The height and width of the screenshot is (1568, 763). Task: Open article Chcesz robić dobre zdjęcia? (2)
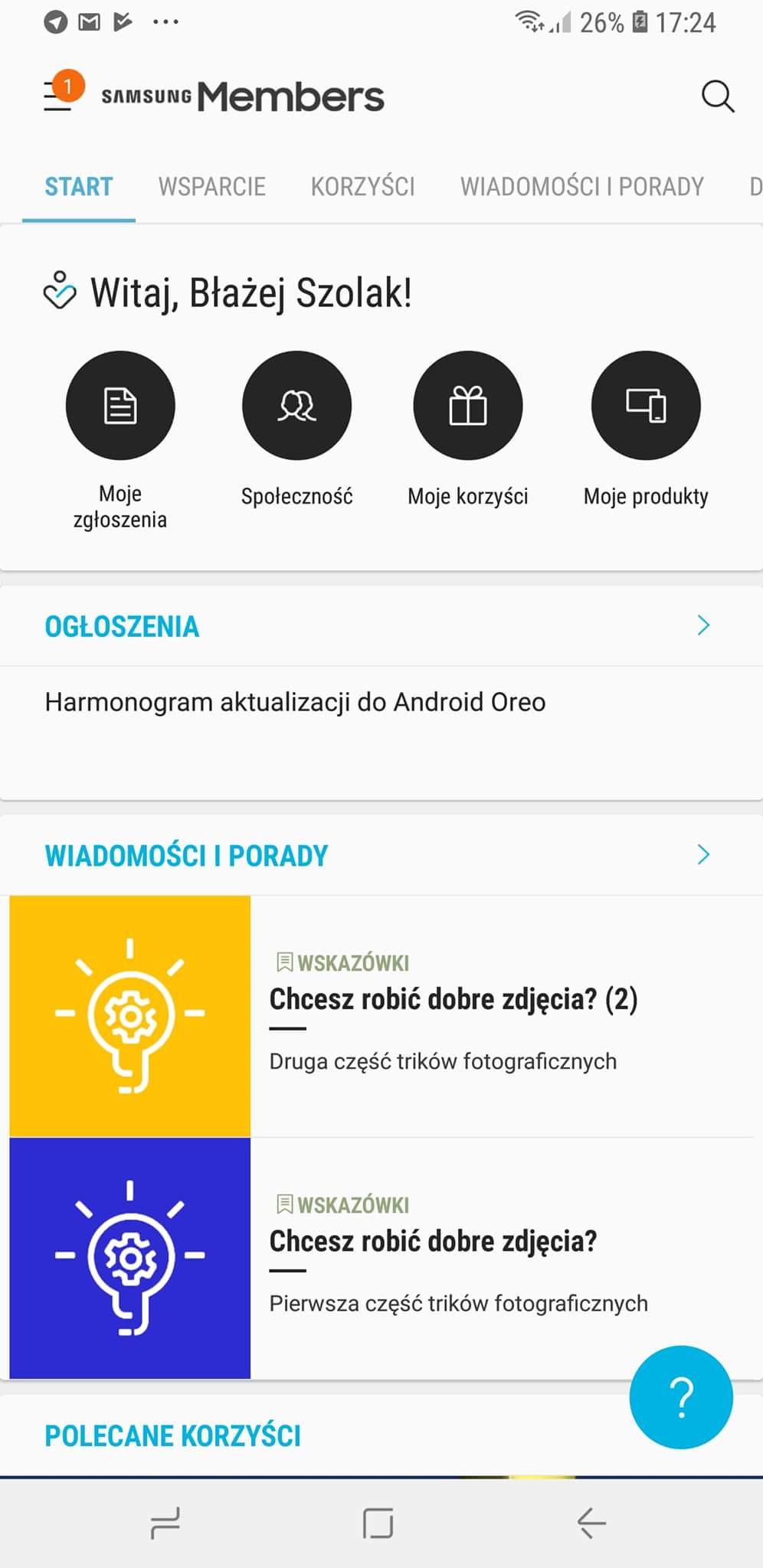pyautogui.click(x=381, y=1016)
